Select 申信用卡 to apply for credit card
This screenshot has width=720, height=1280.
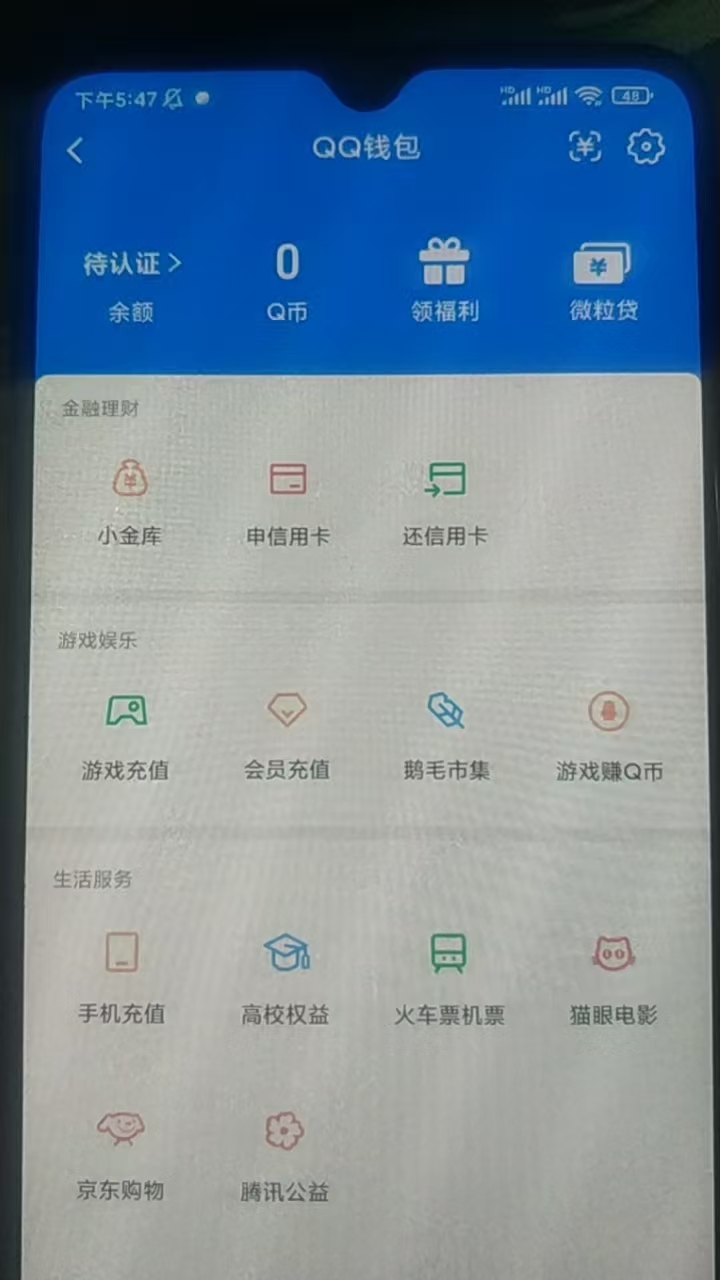tap(287, 498)
